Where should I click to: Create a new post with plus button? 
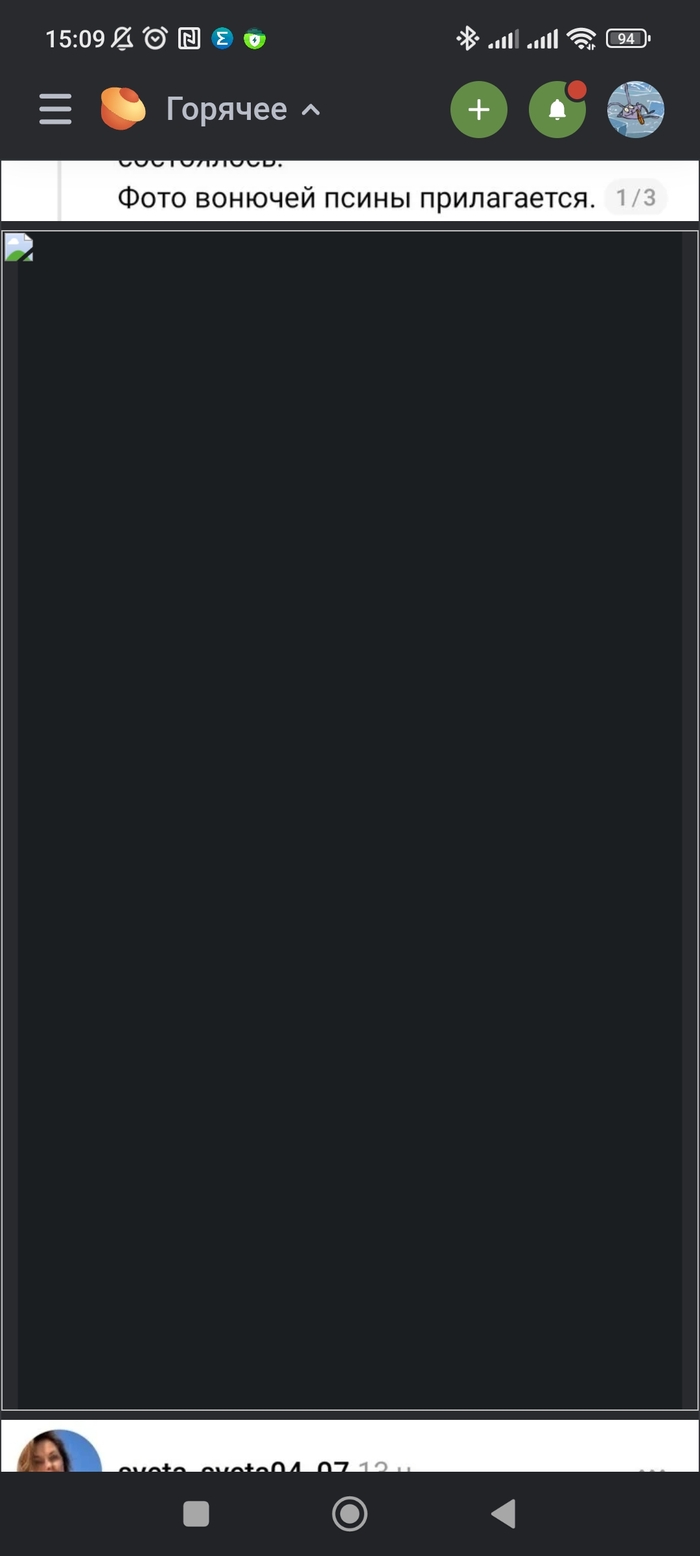[479, 109]
